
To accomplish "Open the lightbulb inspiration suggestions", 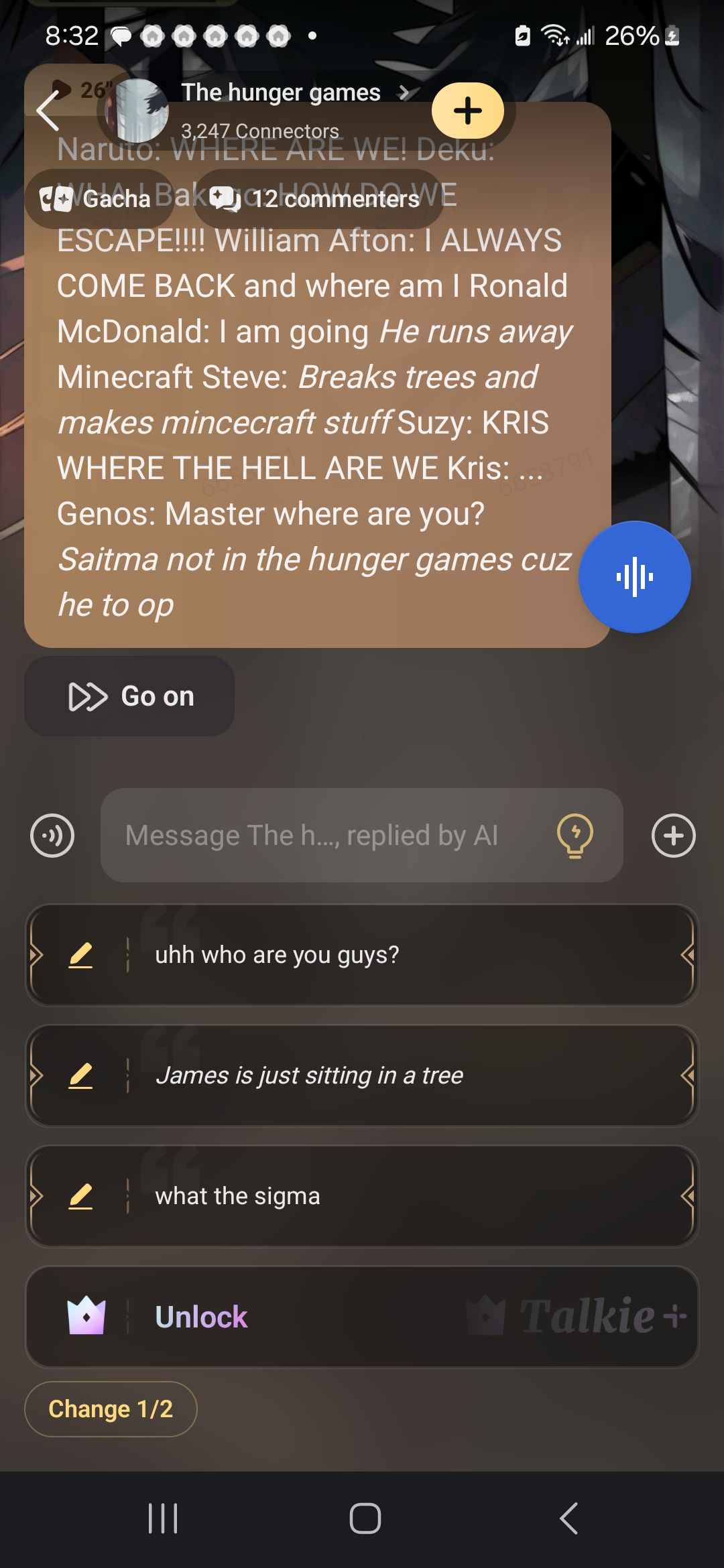I will click(575, 836).
